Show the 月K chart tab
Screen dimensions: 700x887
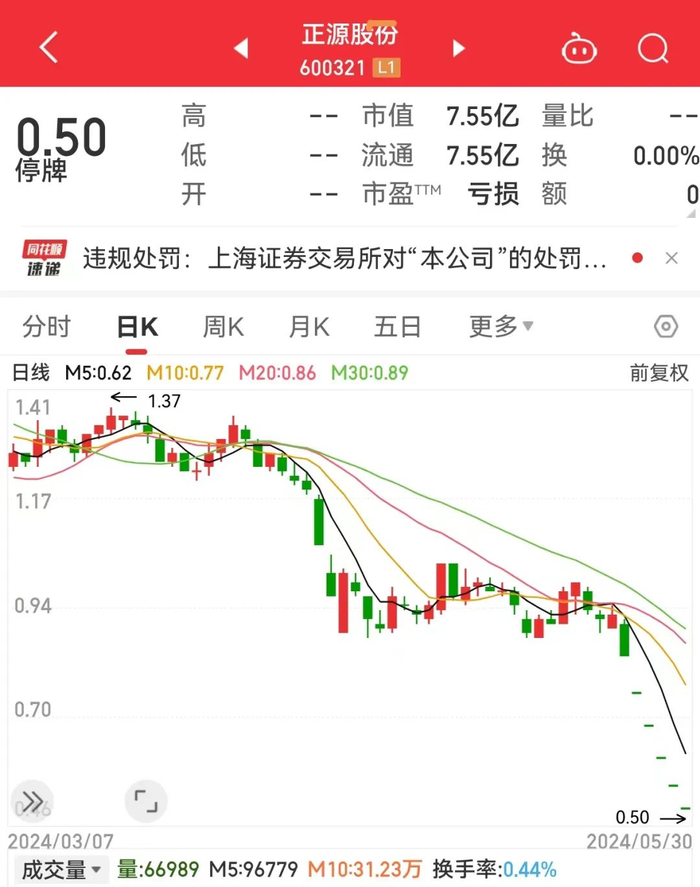(309, 327)
